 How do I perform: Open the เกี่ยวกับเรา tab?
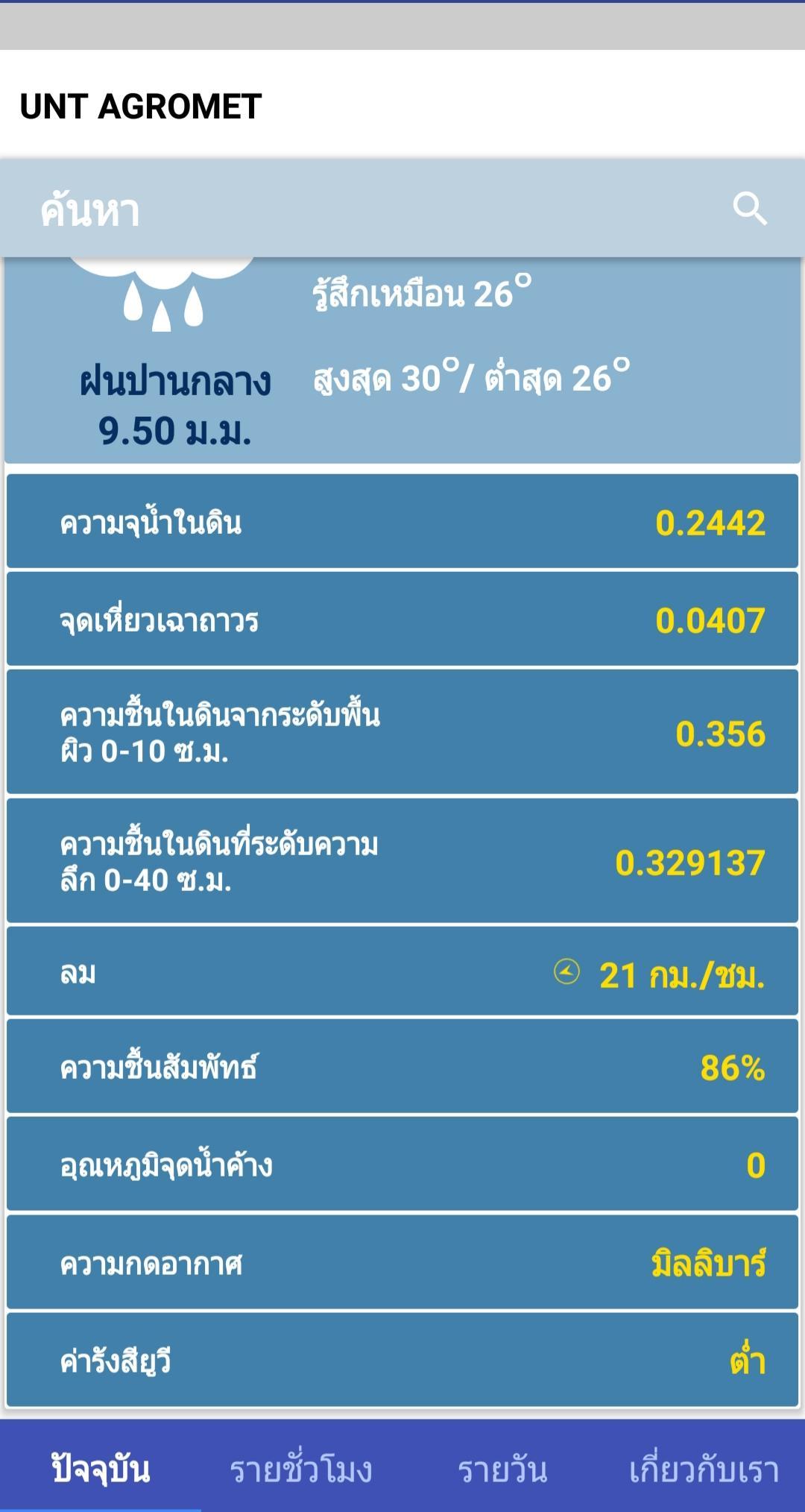coord(704,1469)
